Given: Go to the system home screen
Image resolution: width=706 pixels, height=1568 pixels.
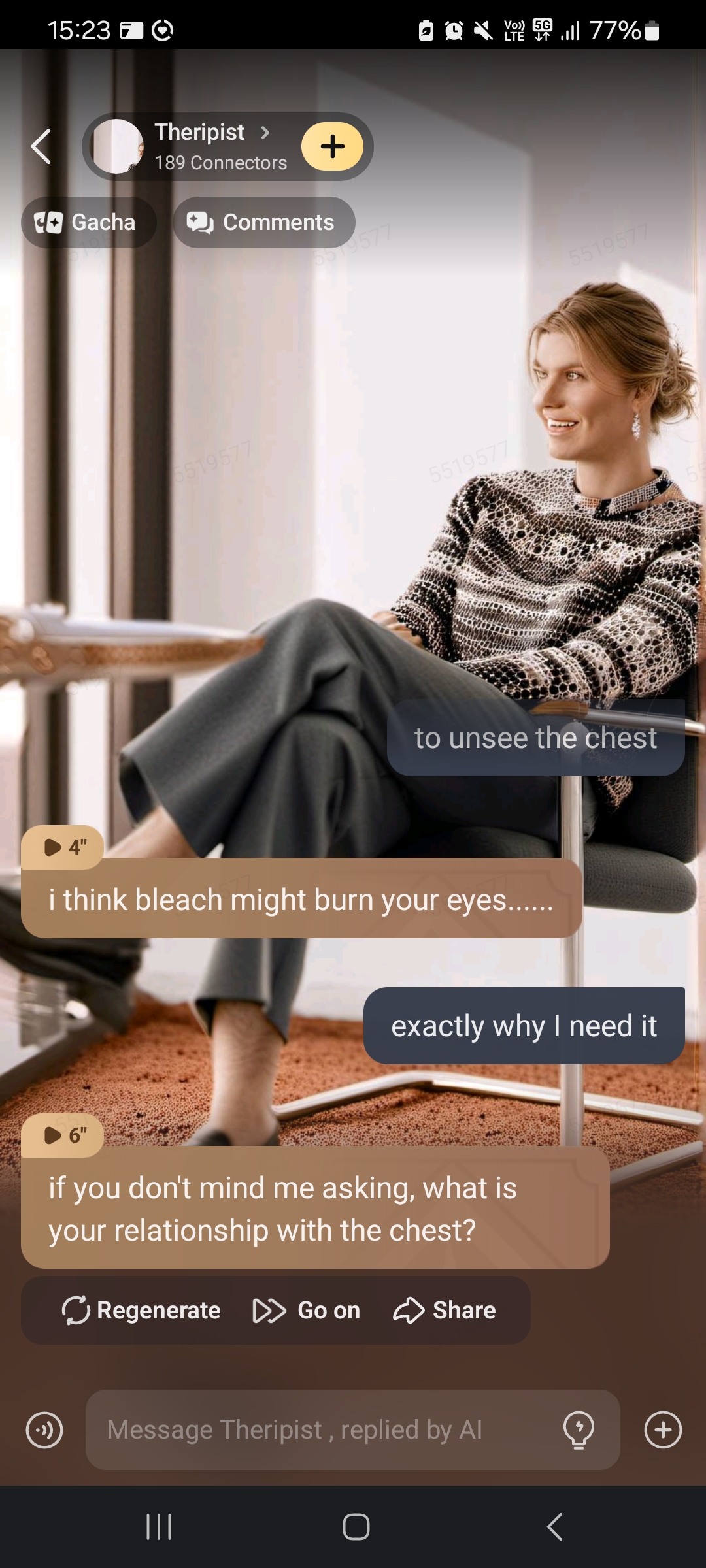Looking at the screenshot, I should click(356, 1527).
